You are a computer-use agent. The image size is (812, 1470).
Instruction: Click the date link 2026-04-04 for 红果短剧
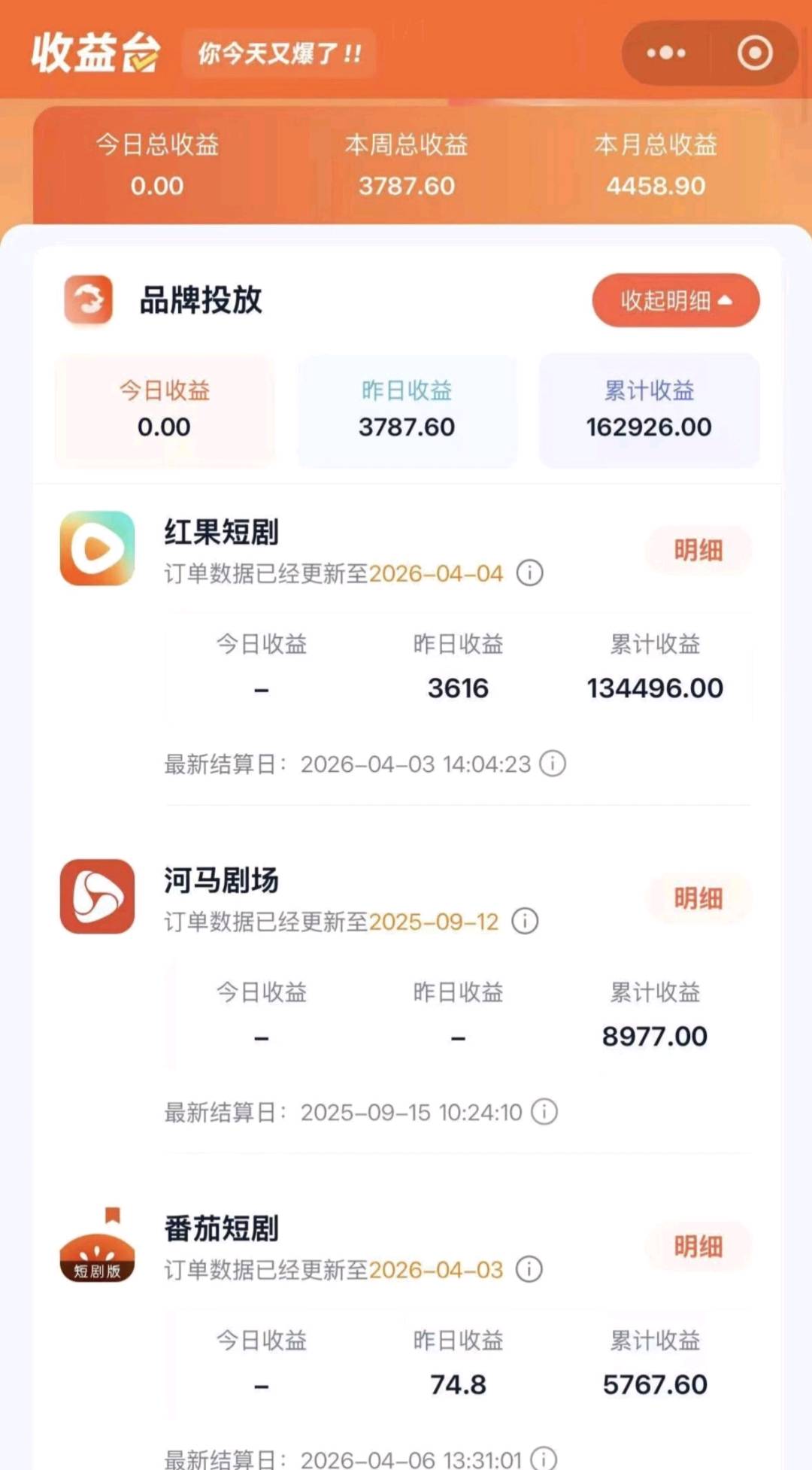pyautogui.click(x=438, y=573)
